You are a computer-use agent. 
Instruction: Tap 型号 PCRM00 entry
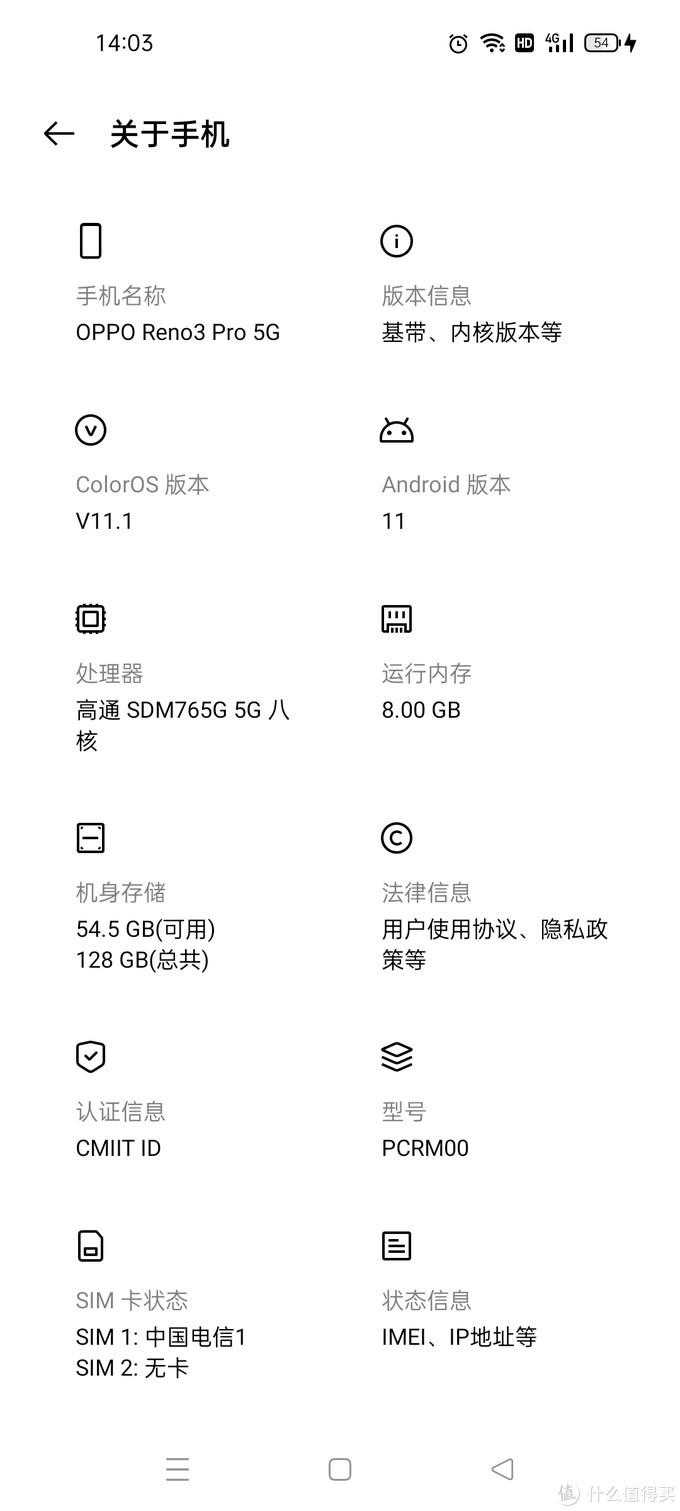(x=425, y=1129)
